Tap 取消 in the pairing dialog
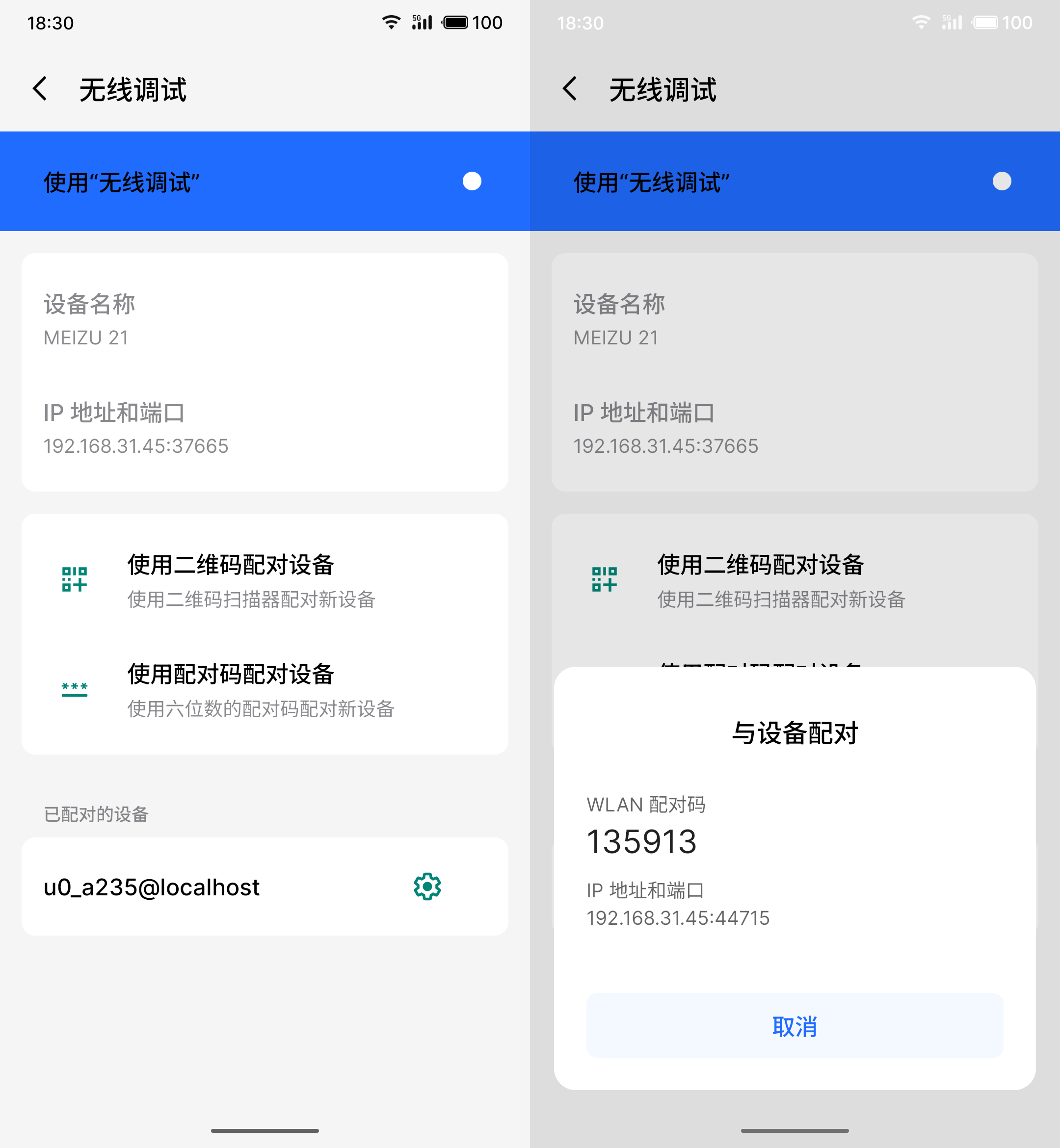Image resolution: width=1060 pixels, height=1148 pixels. tap(795, 1026)
